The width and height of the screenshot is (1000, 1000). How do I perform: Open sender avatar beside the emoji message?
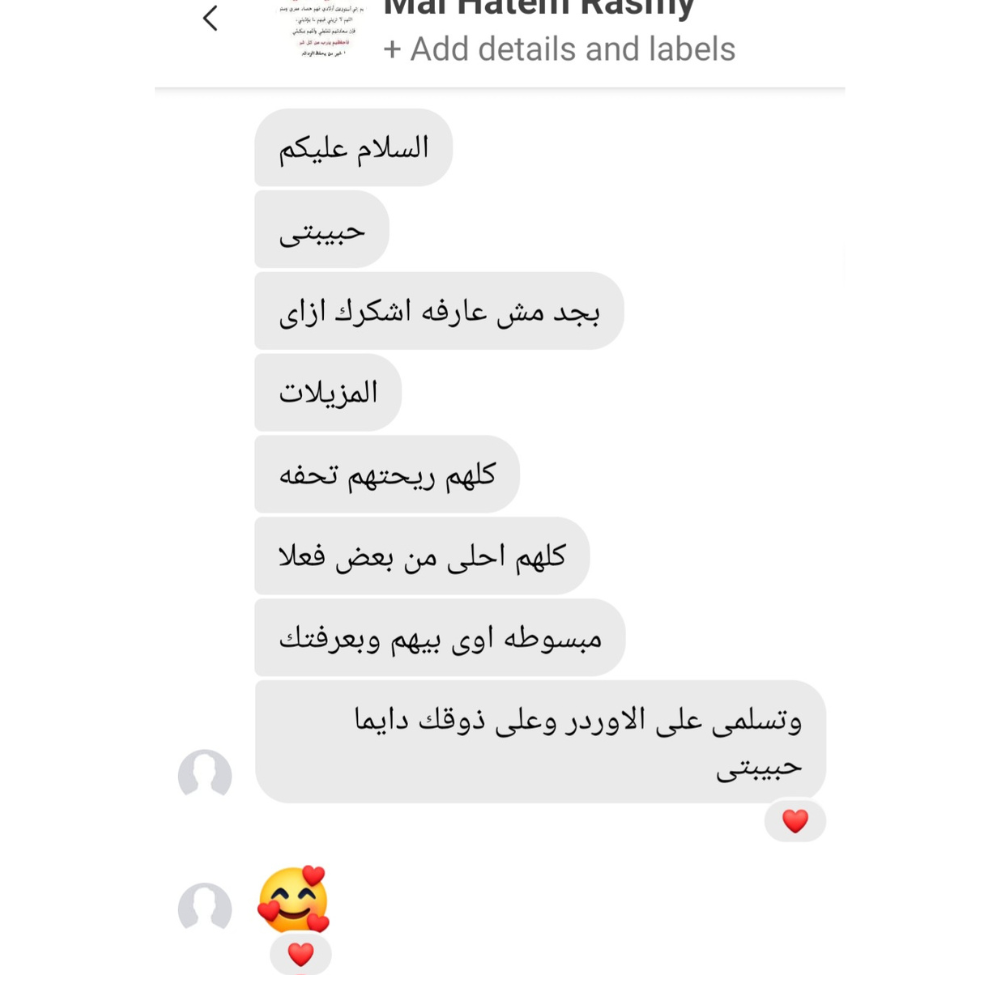[205, 910]
